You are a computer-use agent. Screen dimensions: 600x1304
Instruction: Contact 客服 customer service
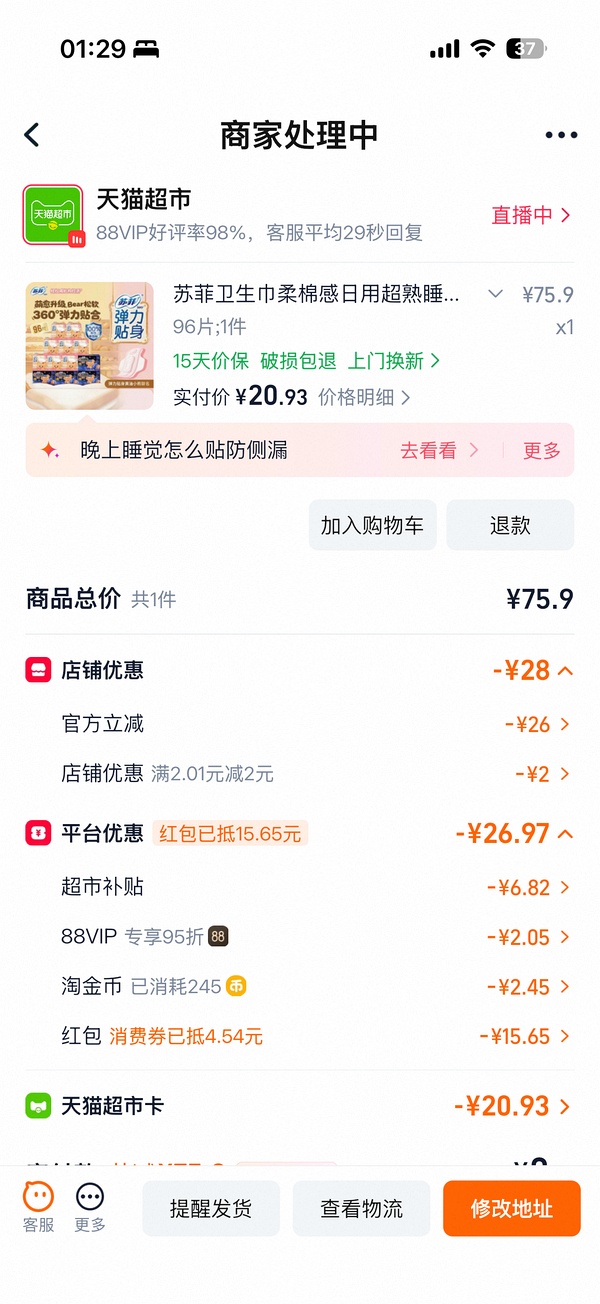pyautogui.click(x=39, y=1208)
